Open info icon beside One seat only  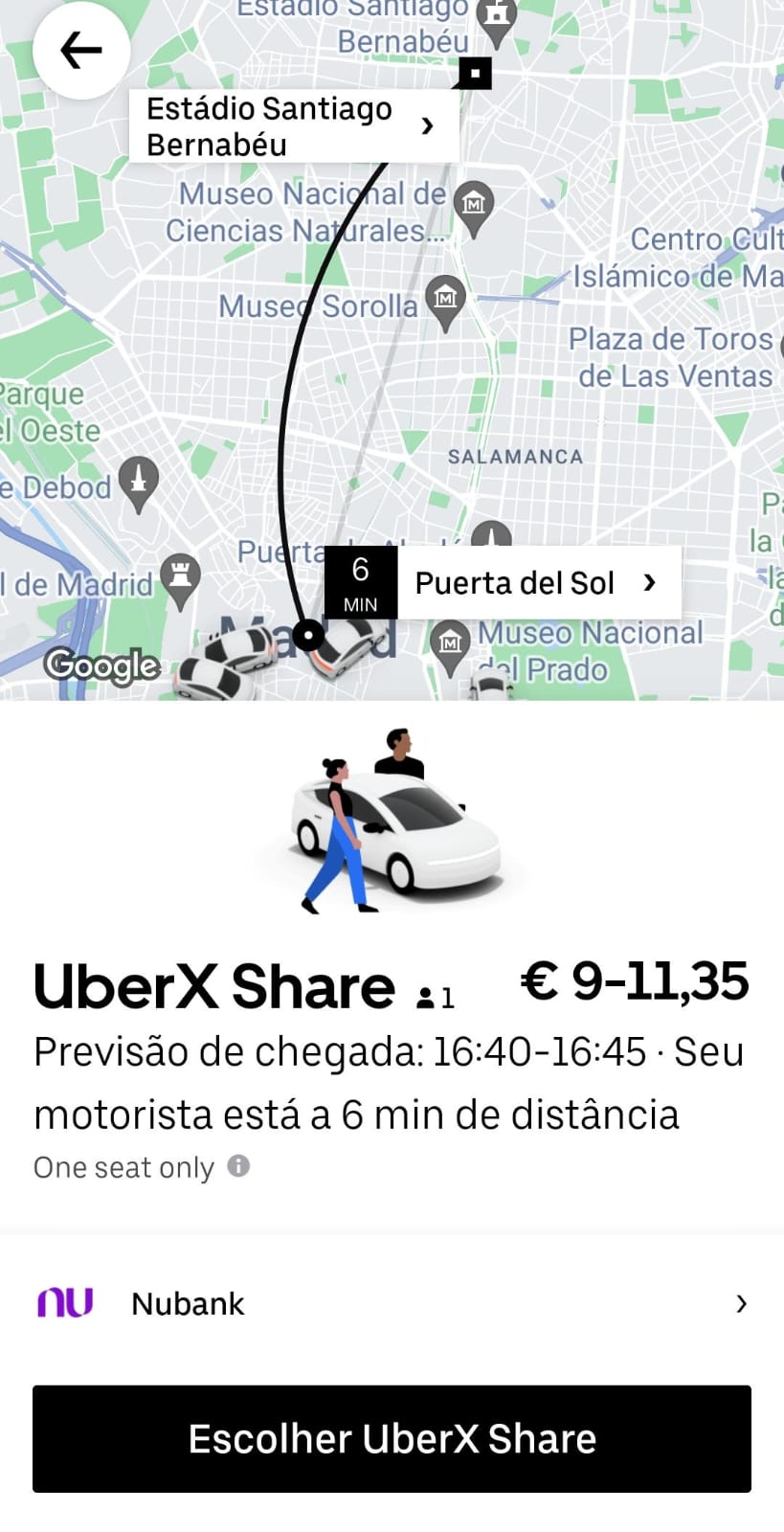tap(238, 1165)
